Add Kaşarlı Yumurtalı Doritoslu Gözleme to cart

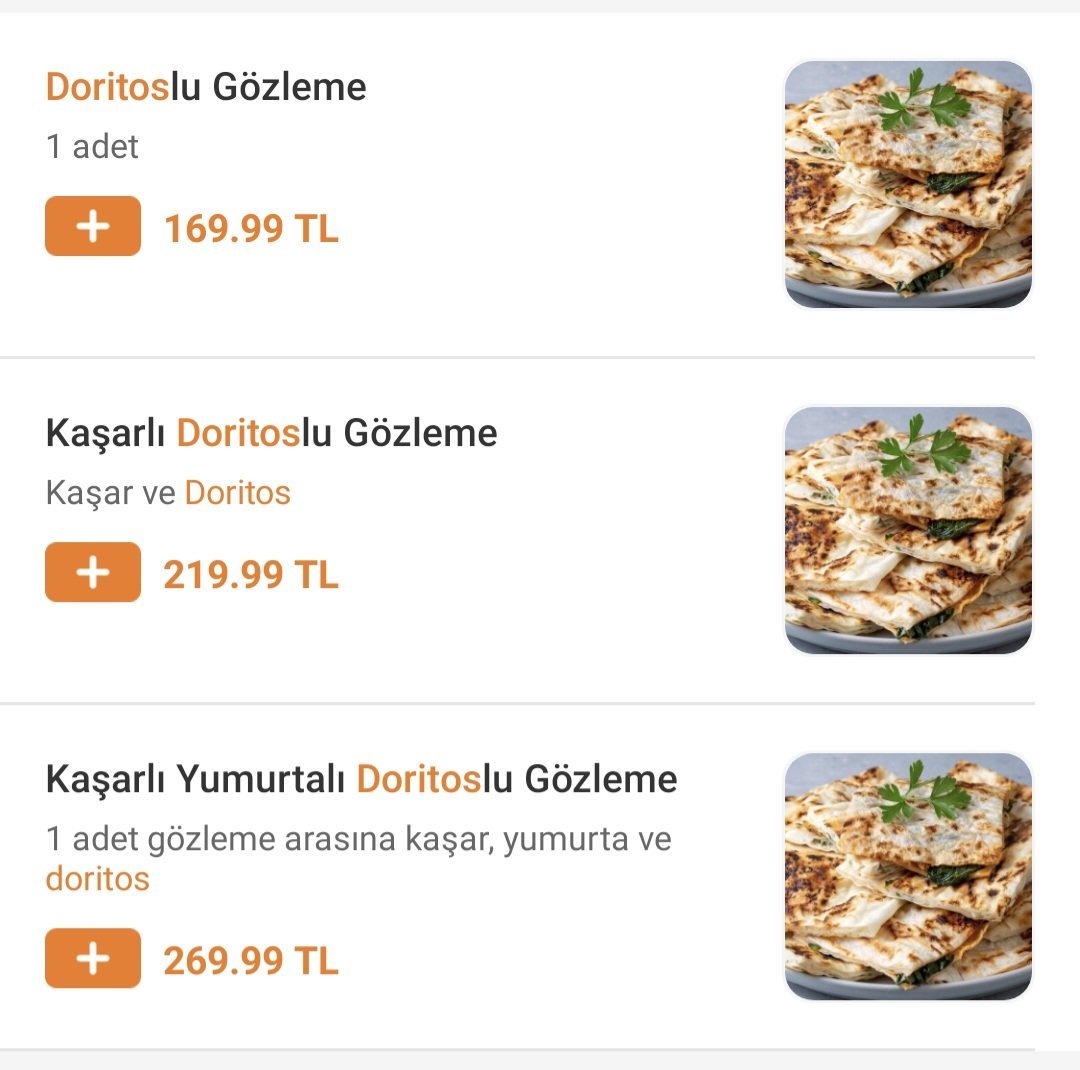coord(93,959)
